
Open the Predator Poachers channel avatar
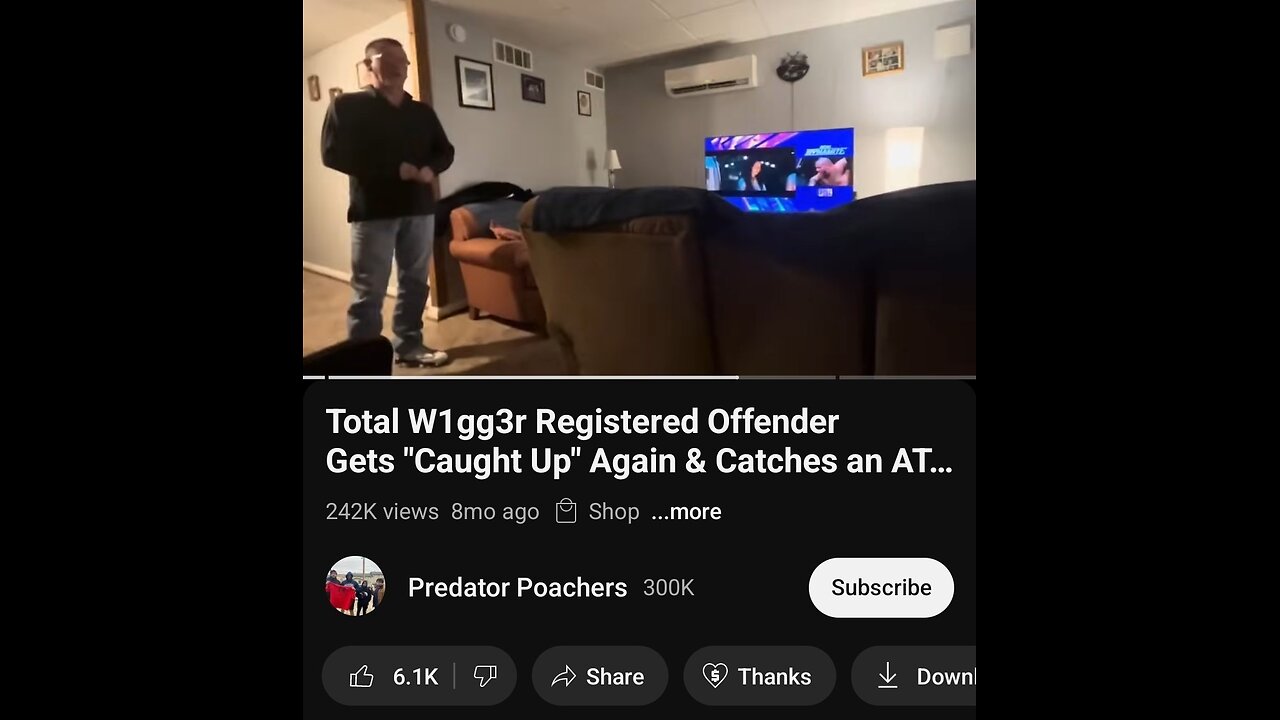(355, 586)
